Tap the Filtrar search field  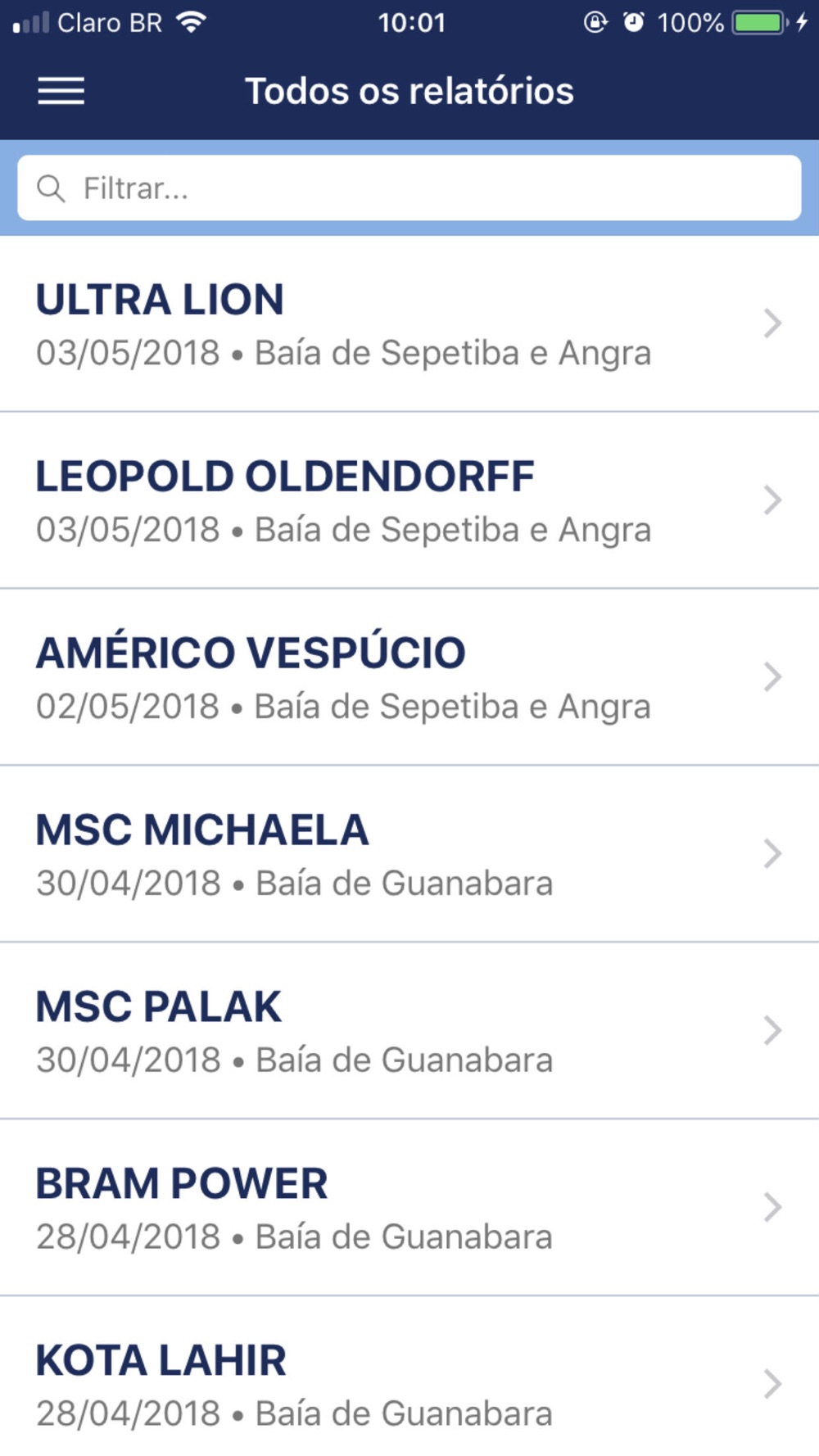(x=409, y=188)
